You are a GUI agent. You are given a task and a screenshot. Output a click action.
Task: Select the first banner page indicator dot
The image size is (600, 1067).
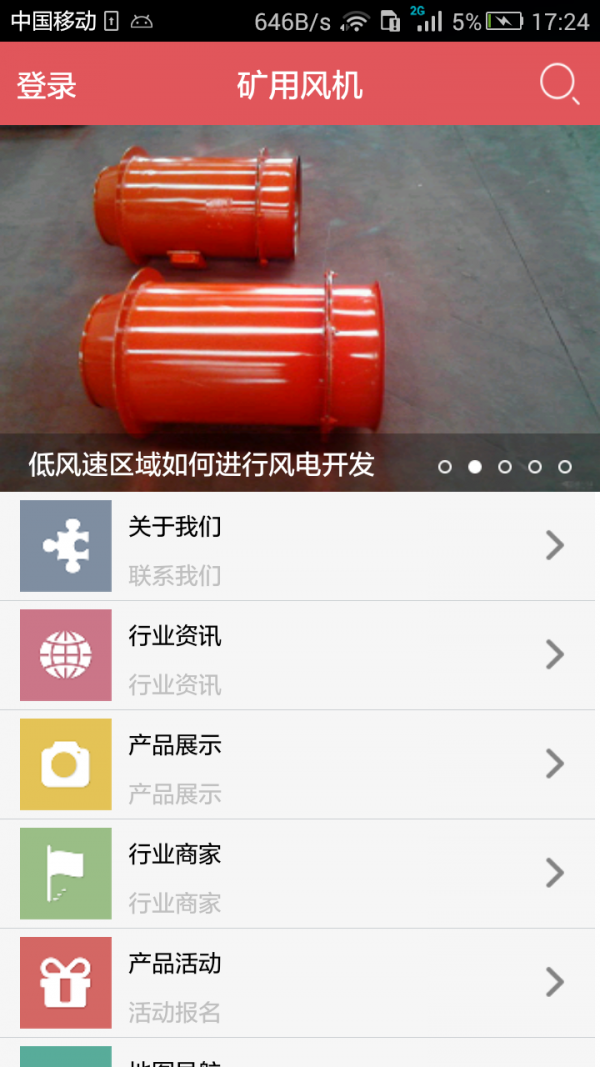pyautogui.click(x=445, y=467)
